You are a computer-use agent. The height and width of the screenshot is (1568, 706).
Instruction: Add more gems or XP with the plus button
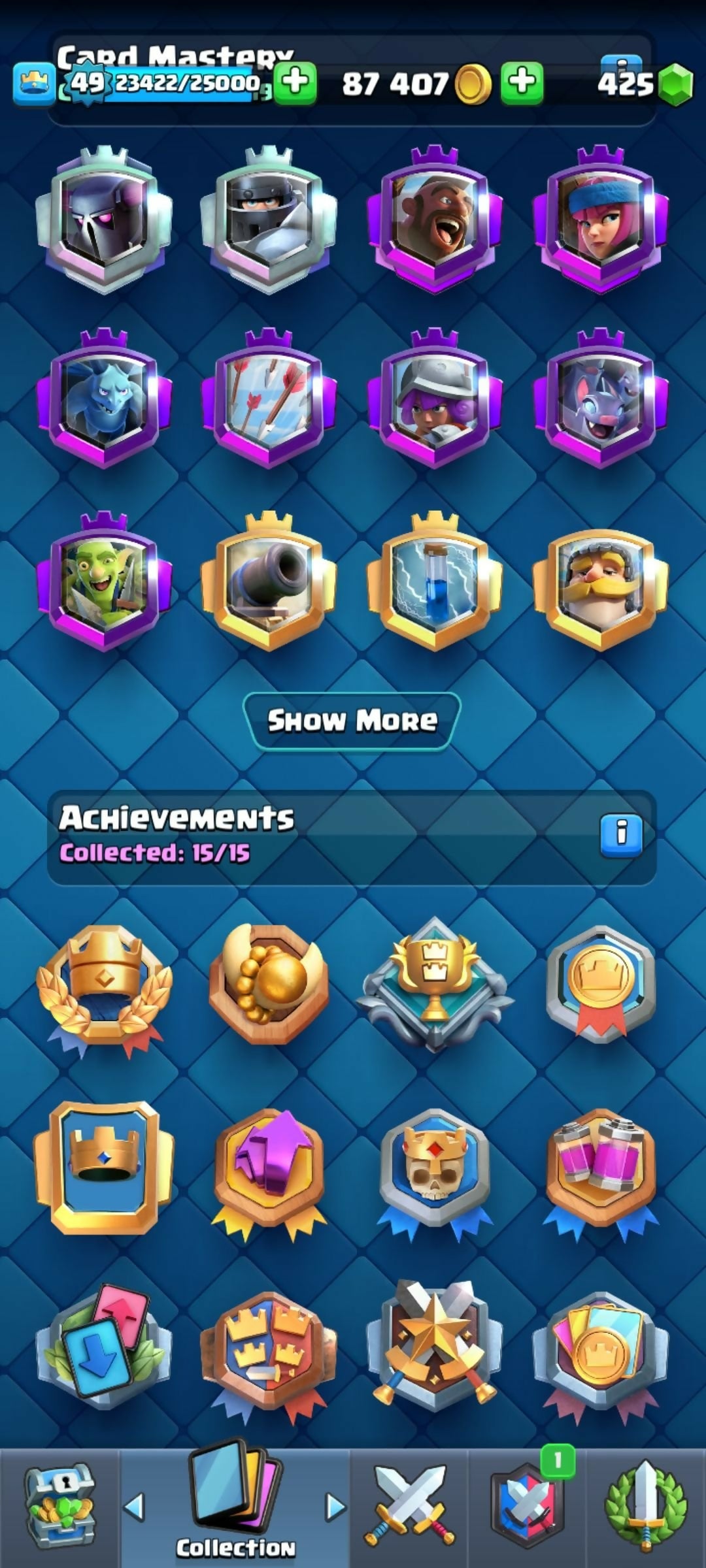(295, 83)
